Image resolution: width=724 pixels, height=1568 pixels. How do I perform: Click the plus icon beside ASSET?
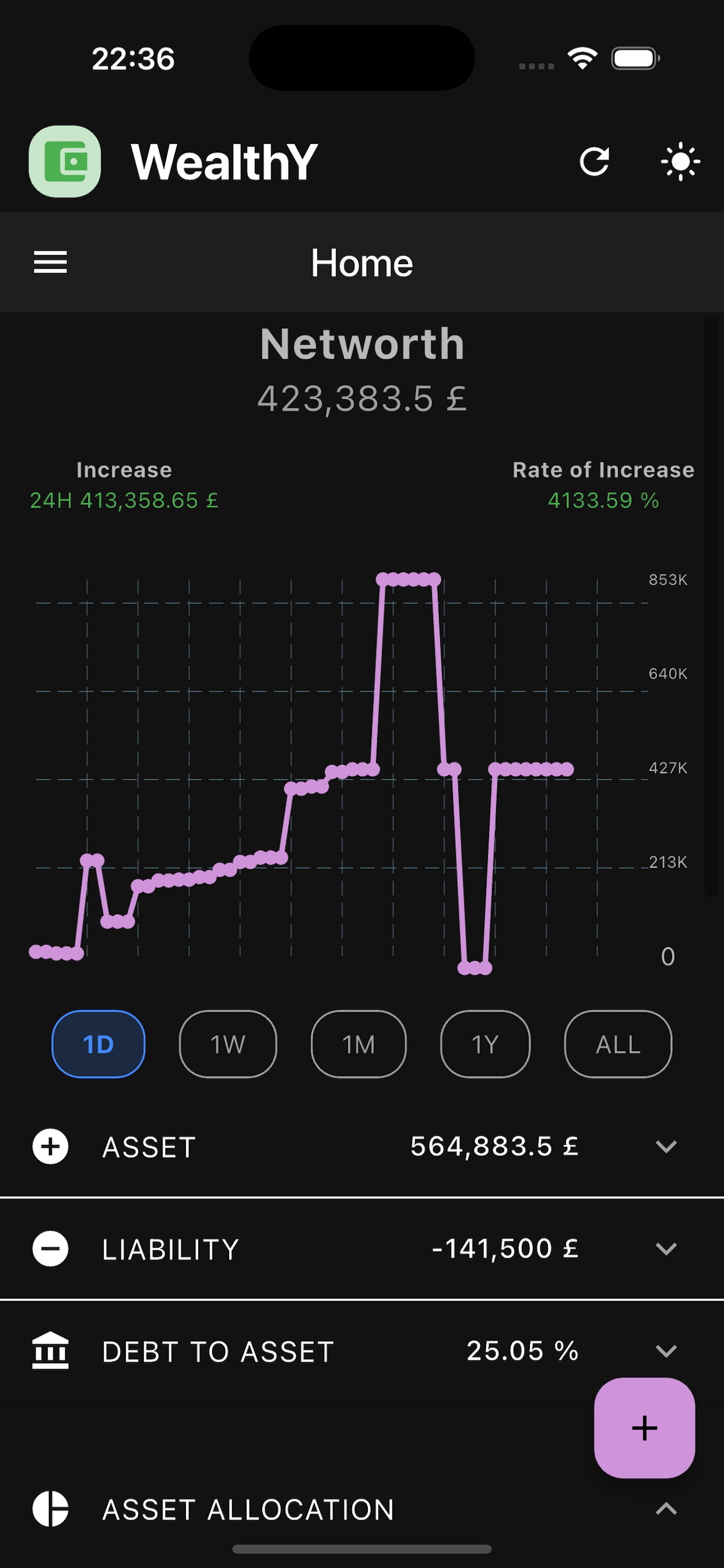pos(50,1147)
